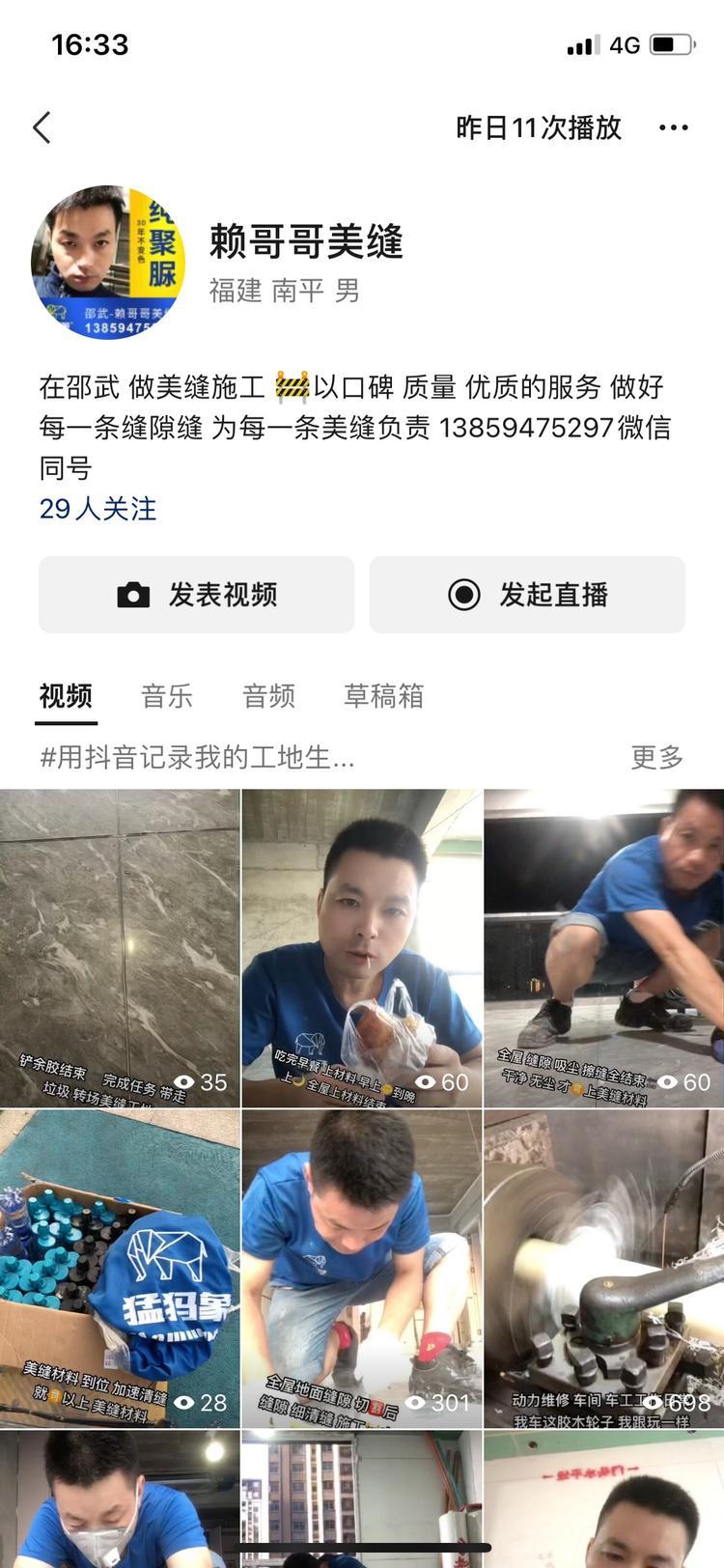Open the lathe workshop video
The height and width of the screenshot is (1568, 724).
(604, 1269)
